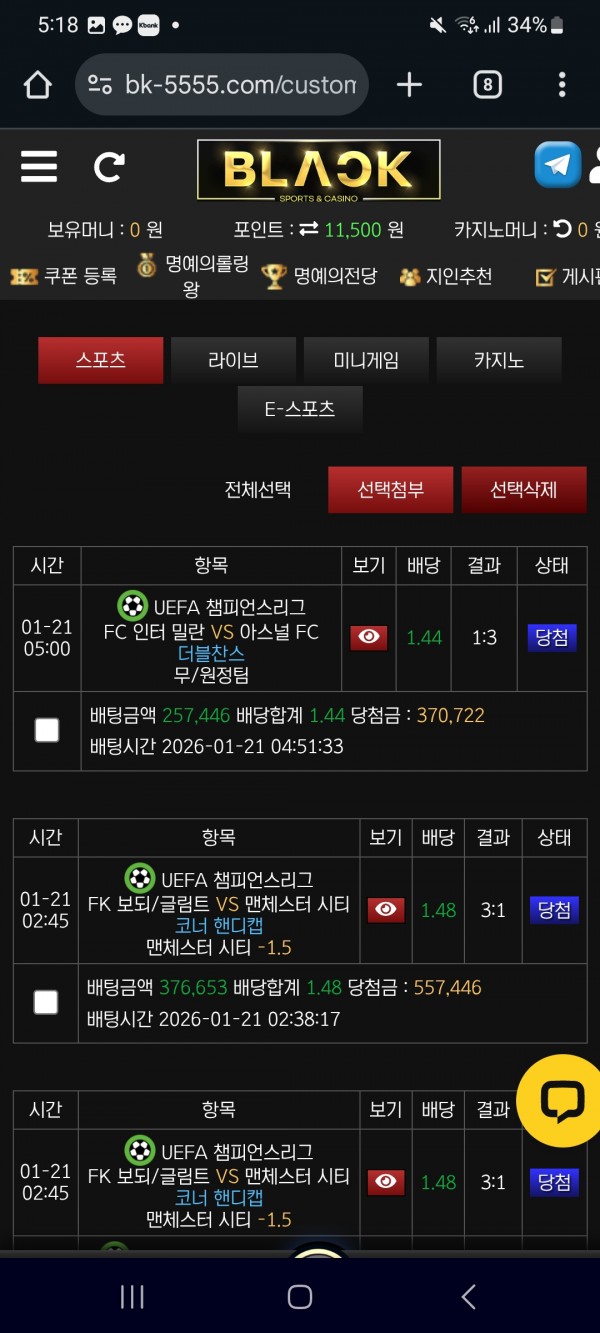Go to the browser home page
600x1333 pixels.
(x=38, y=85)
